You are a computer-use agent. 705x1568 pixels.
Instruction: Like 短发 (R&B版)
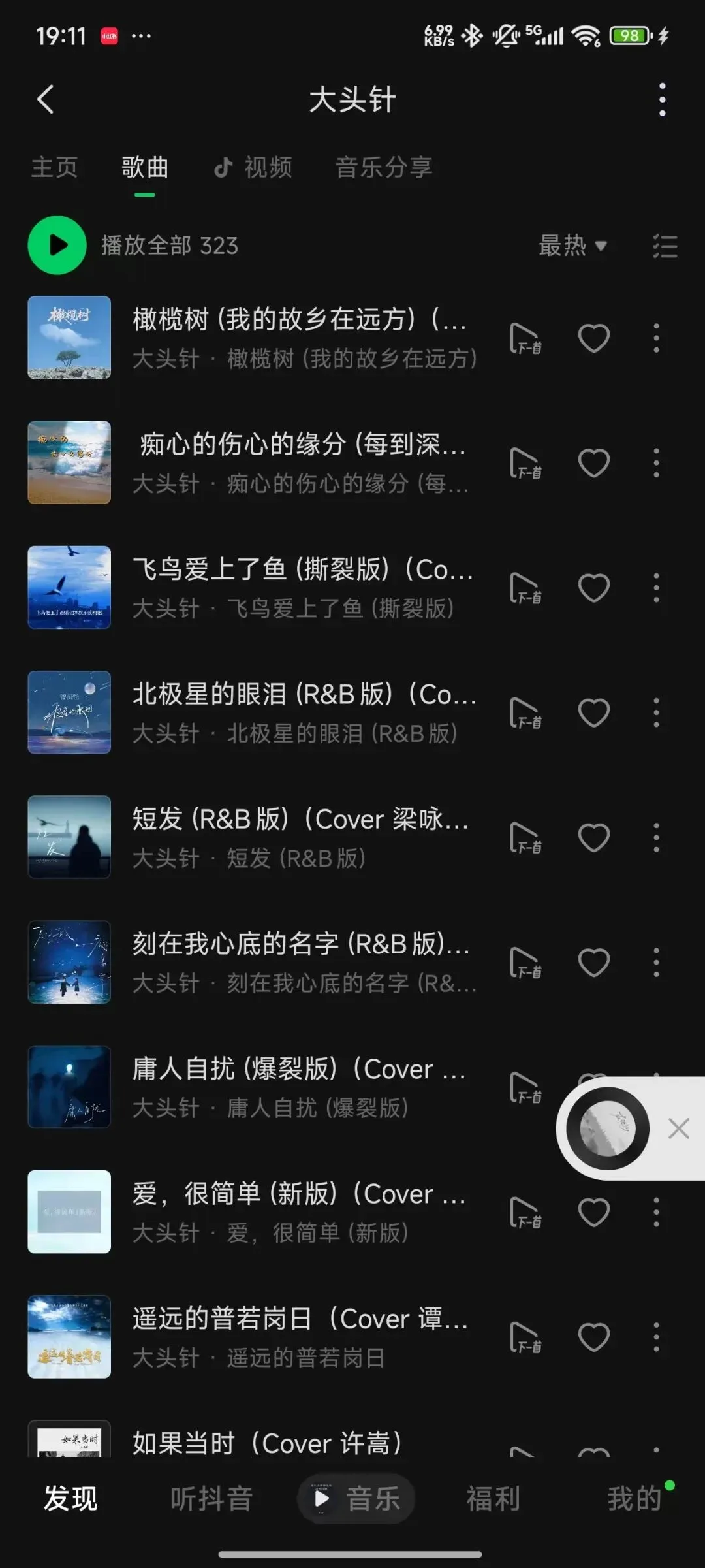[593, 838]
